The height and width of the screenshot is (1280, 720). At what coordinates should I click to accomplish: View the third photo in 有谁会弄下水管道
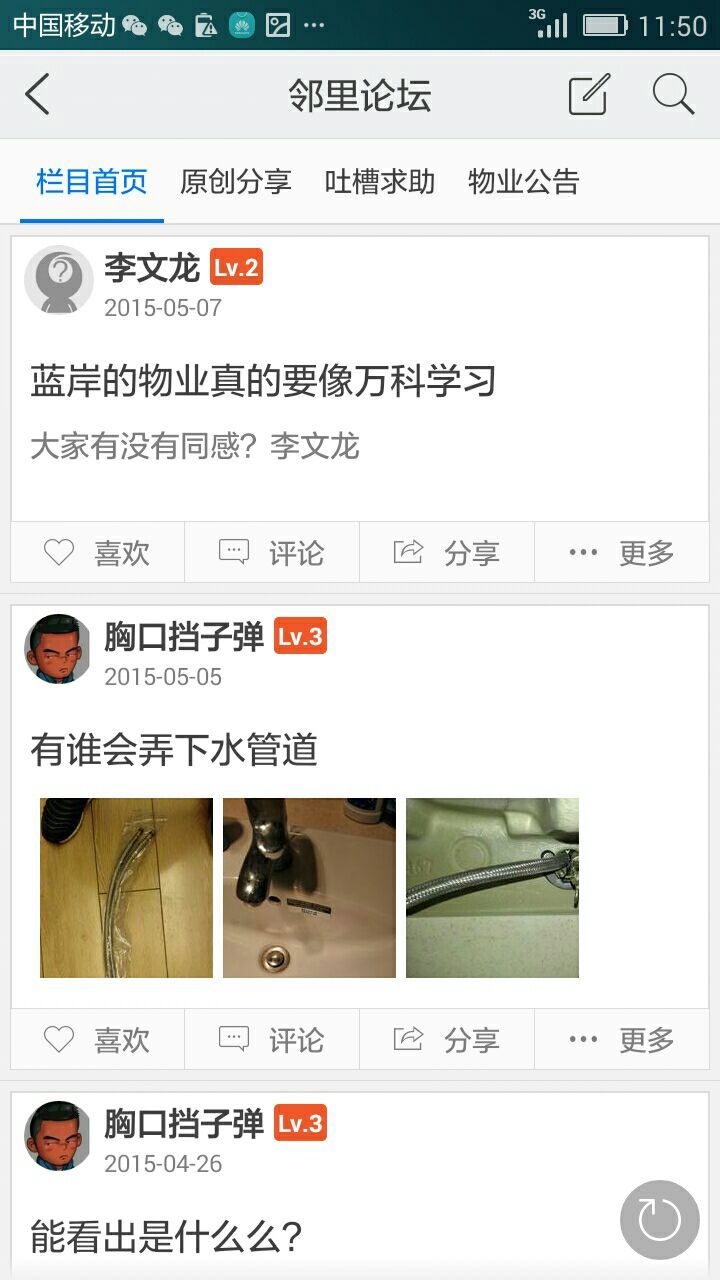tap(492, 887)
